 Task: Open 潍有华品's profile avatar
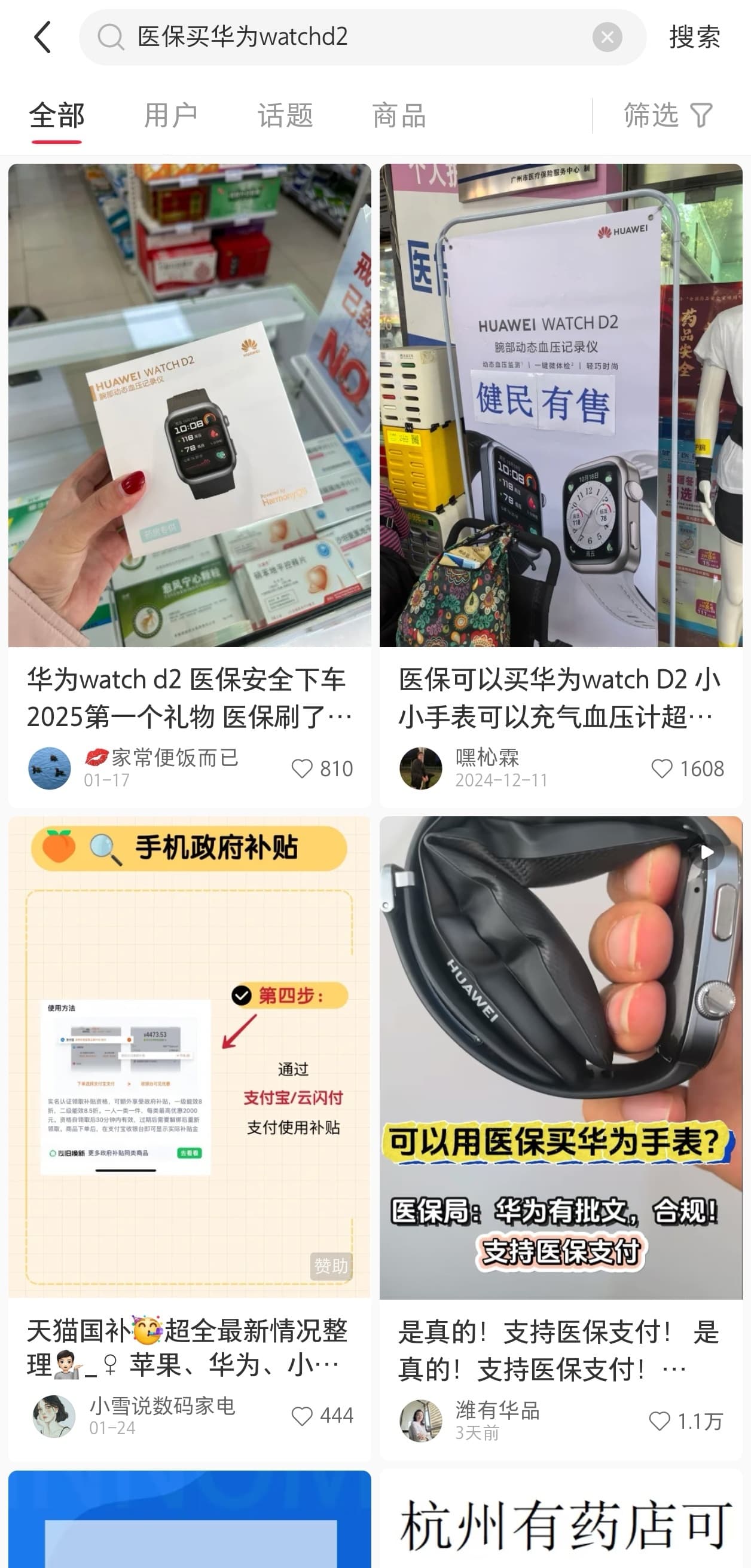(x=420, y=1420)
